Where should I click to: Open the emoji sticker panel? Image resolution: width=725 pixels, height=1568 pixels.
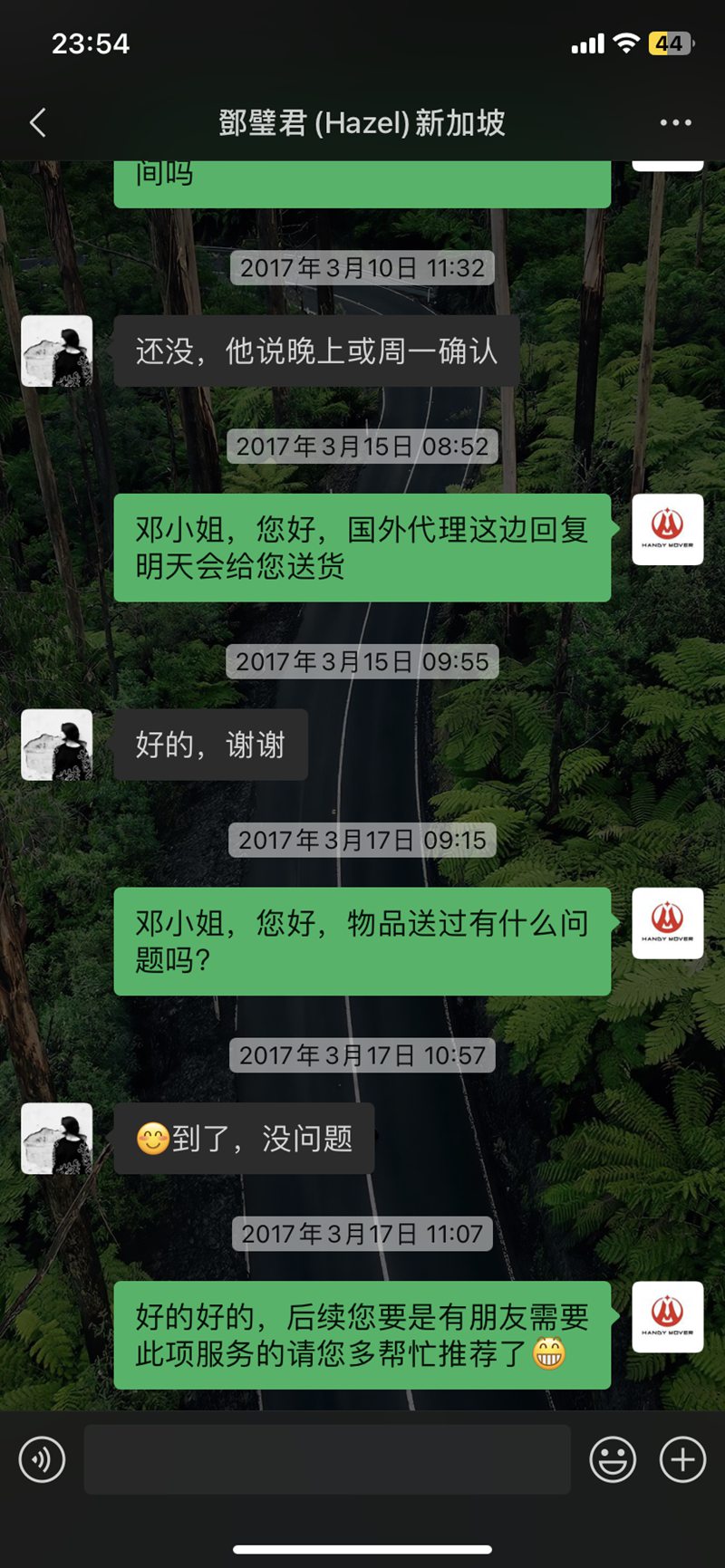pos(613,1459)
